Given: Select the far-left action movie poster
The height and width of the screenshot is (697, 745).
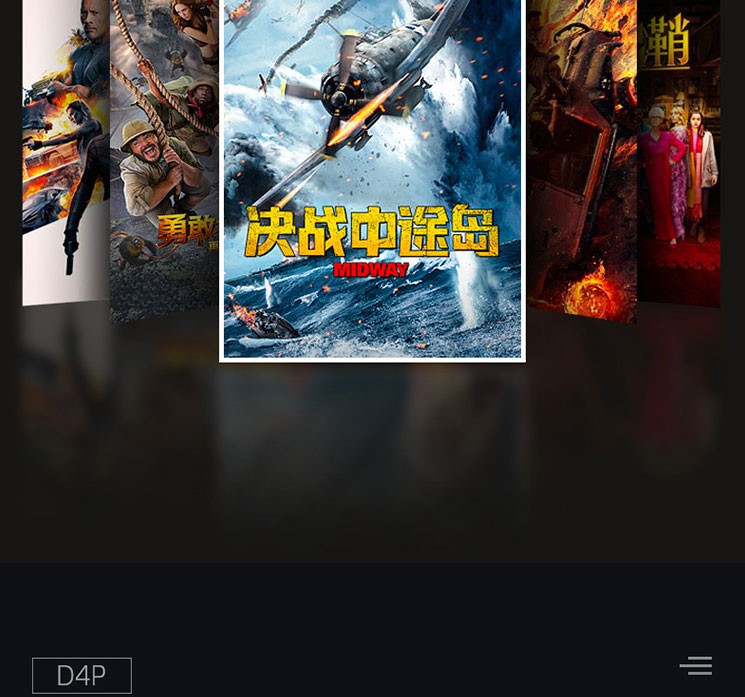Looking at the screenshot, I should pos(66,150).
